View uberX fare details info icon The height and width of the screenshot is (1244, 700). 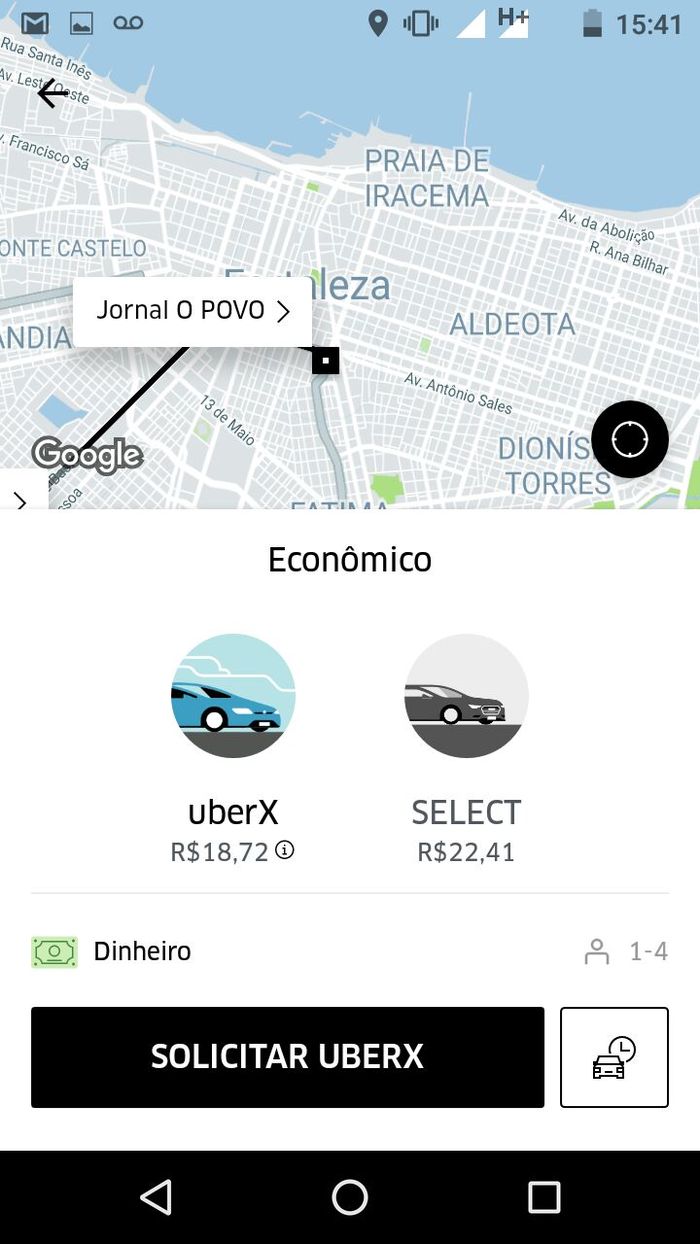(x=285, y=850)
